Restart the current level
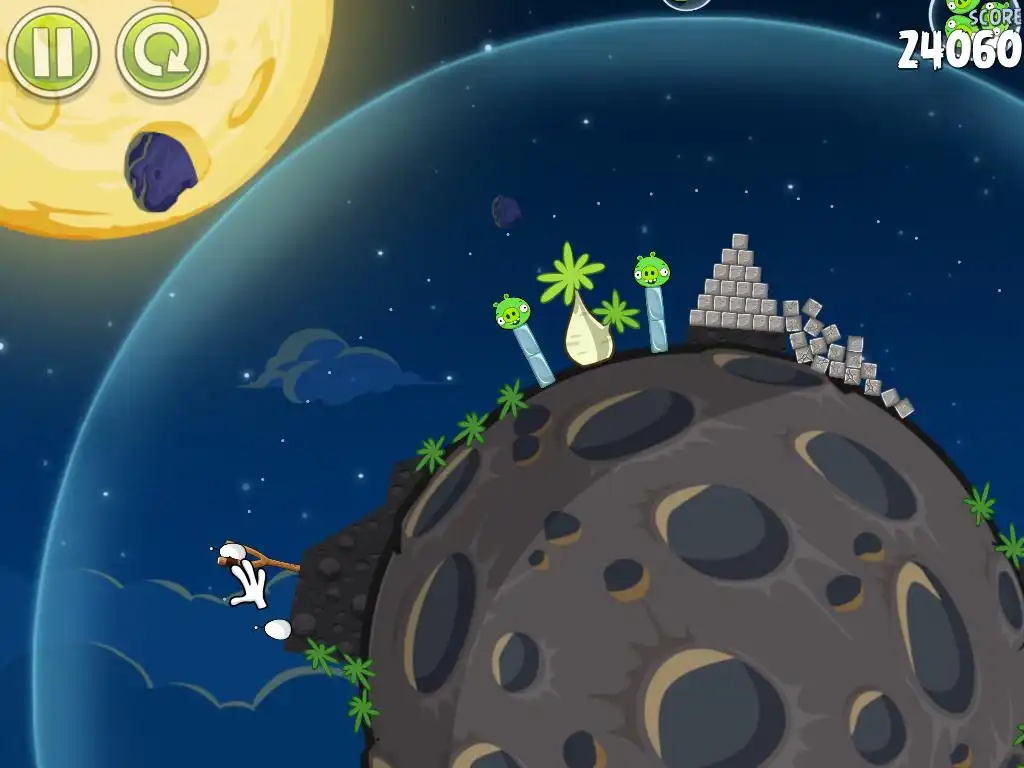 pyautogui.click(x=162, y=52)
